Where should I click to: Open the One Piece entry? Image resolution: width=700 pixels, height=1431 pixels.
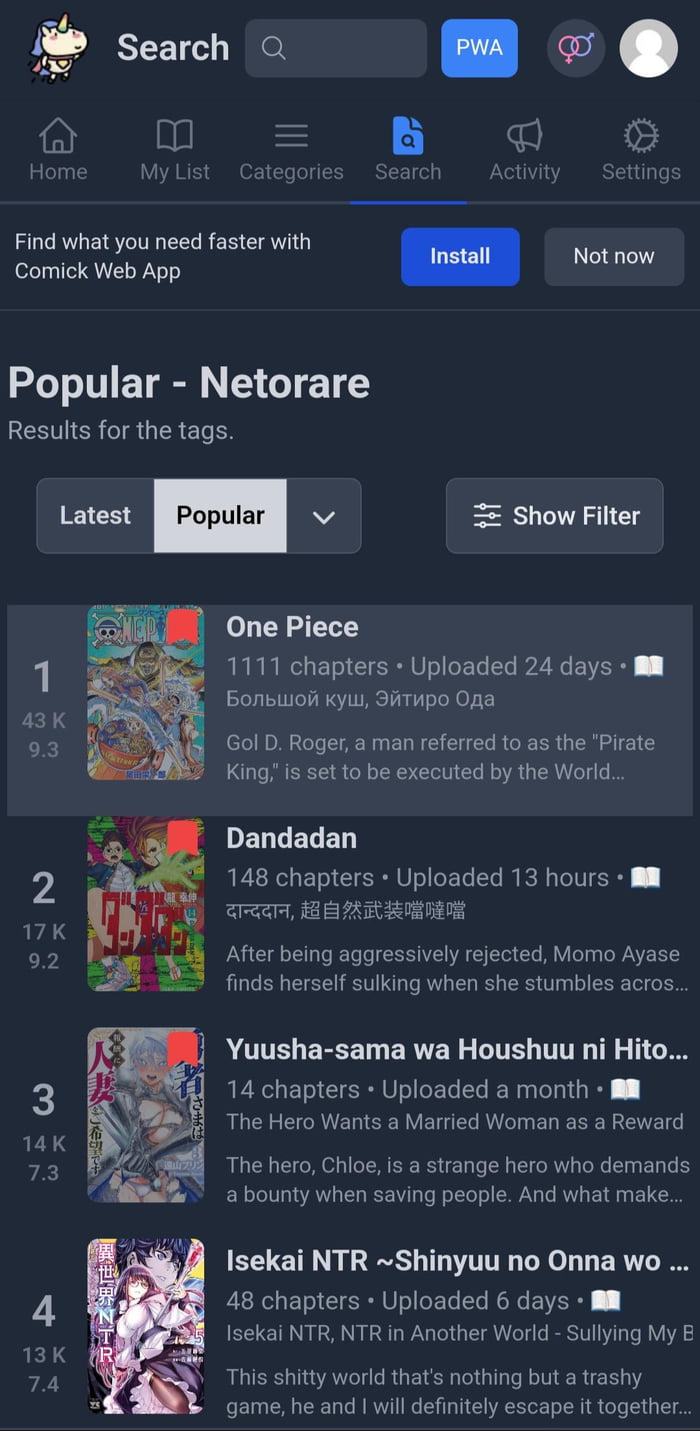[x=292, y=627]
